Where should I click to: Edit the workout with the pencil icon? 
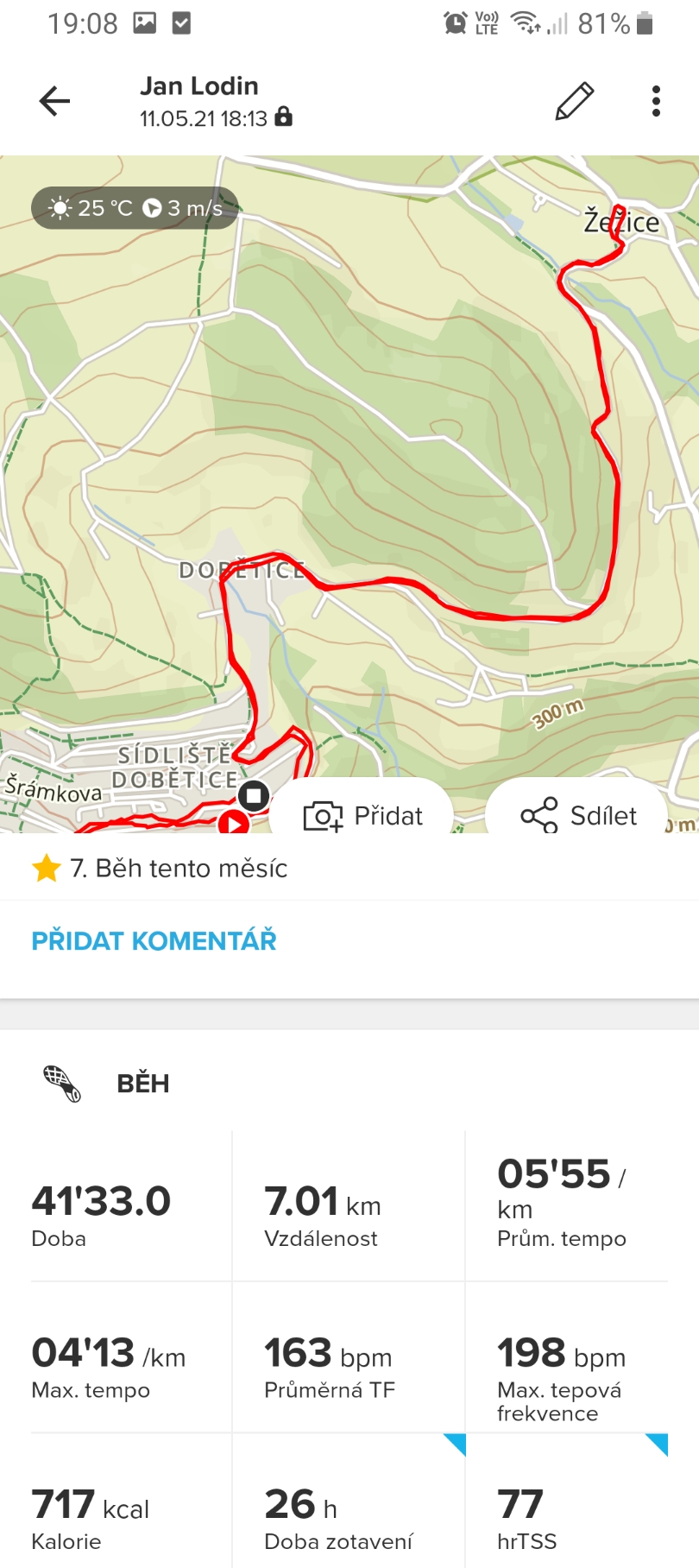coord(574,101)
